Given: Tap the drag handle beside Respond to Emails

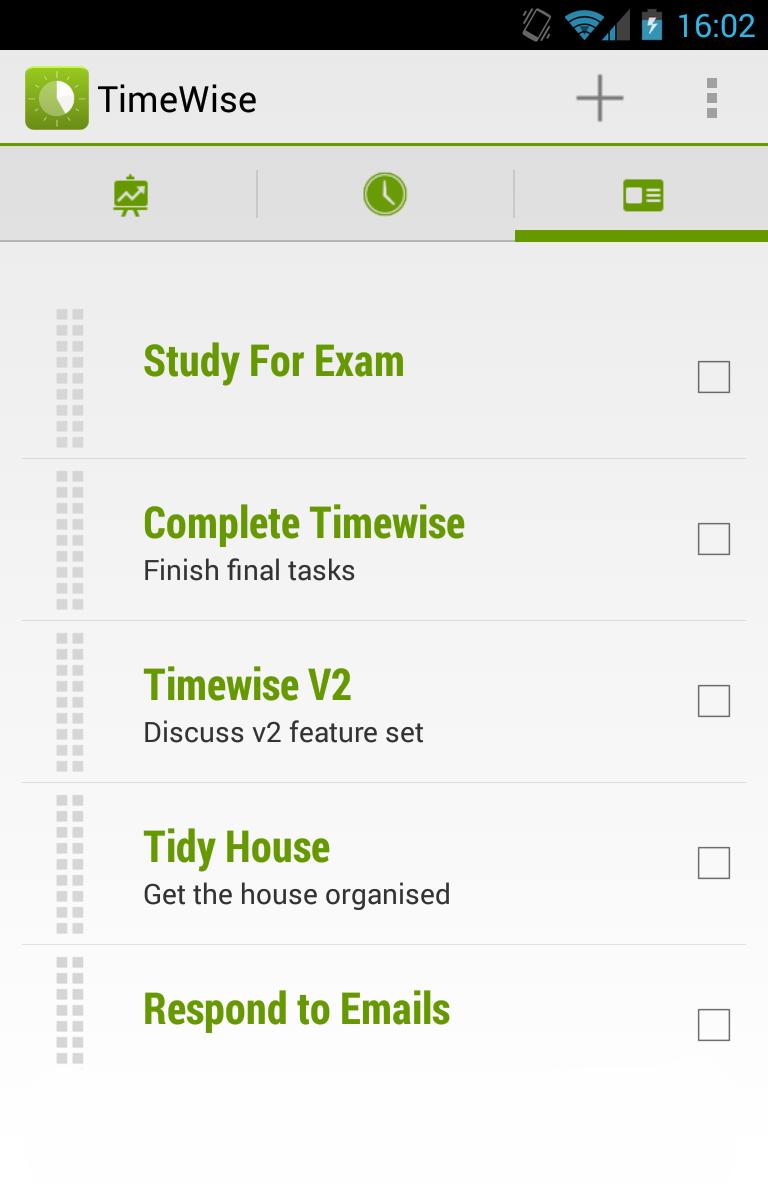Looking at the screenshot, I should pyautogui.click(x=70, y=1010).
